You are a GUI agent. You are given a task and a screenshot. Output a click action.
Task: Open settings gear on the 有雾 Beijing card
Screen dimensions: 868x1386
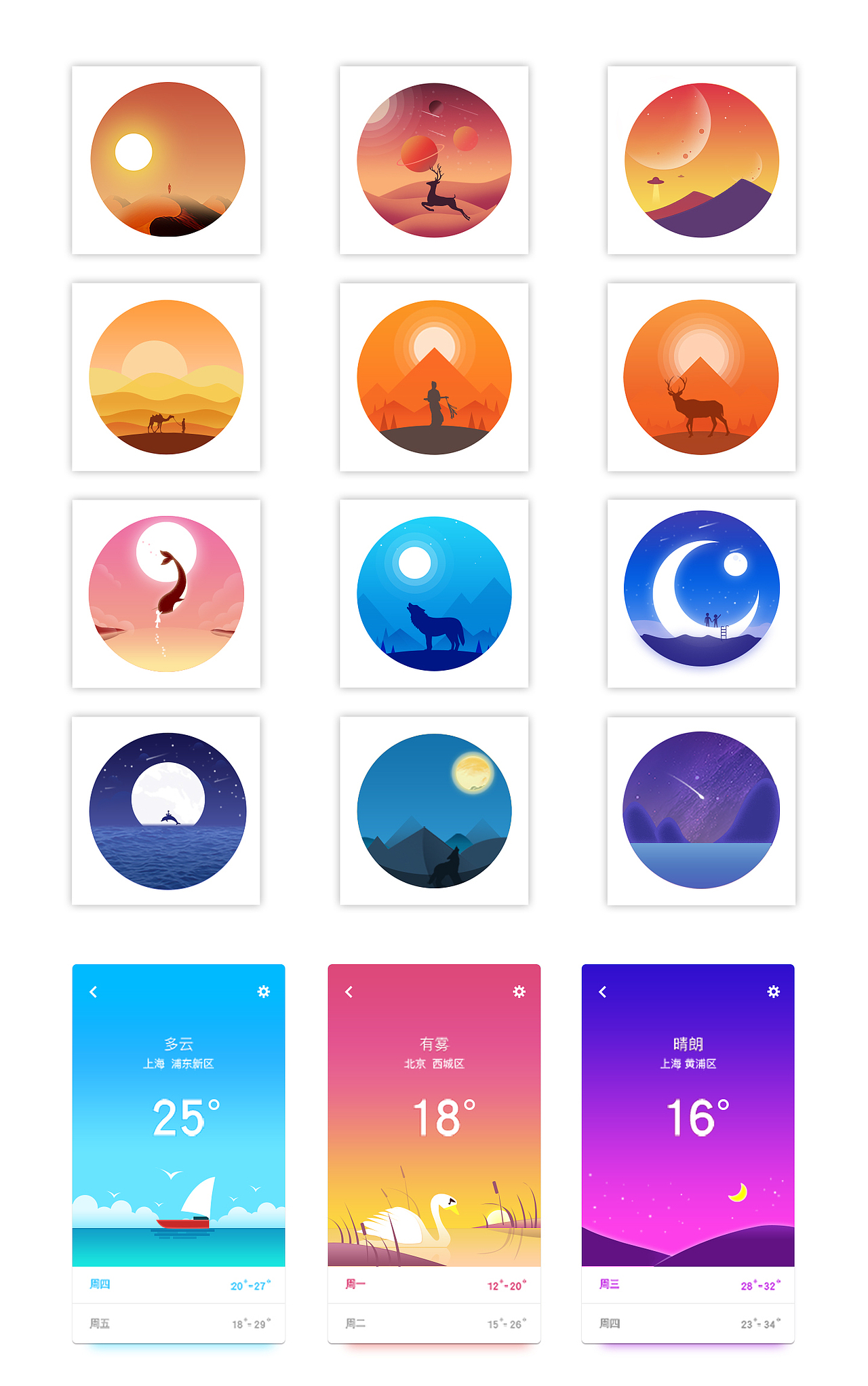point(519,991)
